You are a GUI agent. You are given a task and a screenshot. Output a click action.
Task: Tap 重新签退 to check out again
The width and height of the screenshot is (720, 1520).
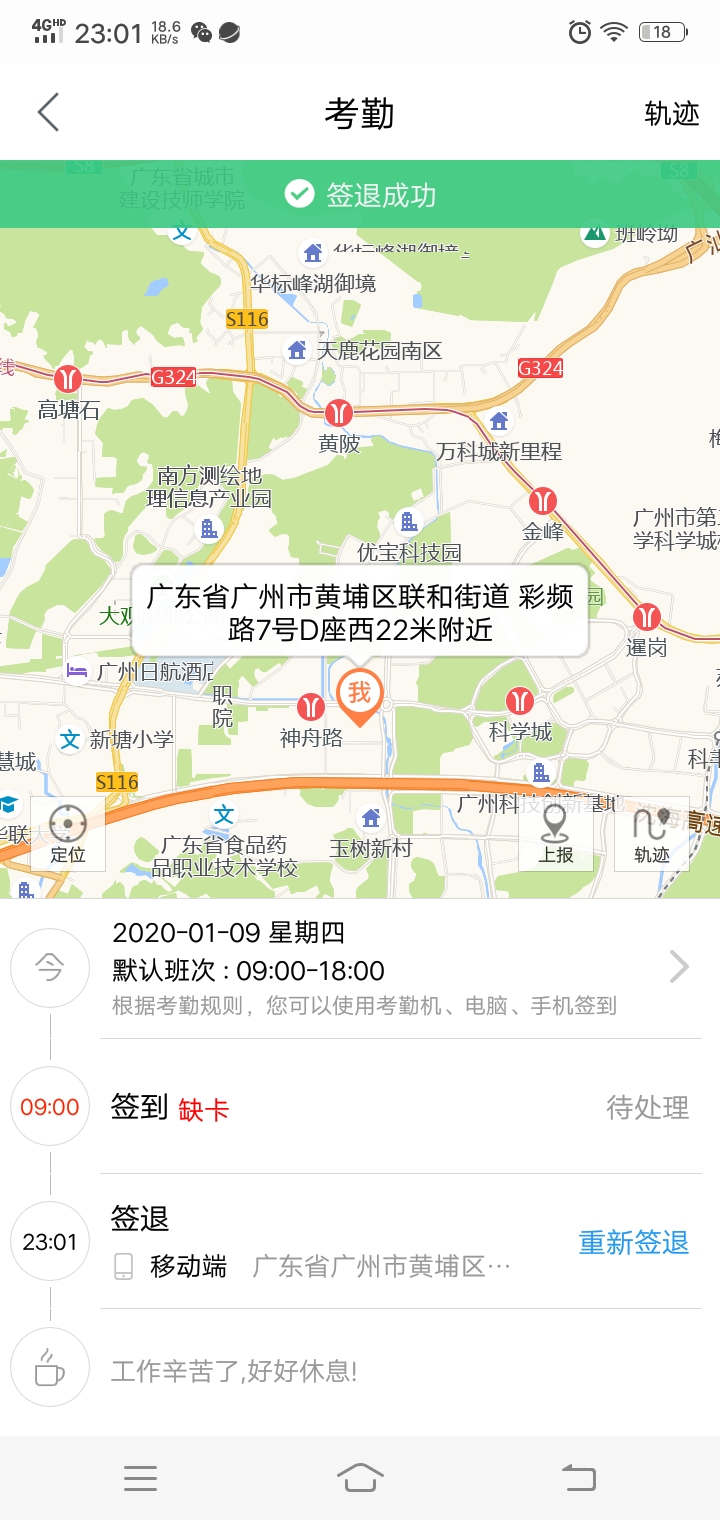634,1242
